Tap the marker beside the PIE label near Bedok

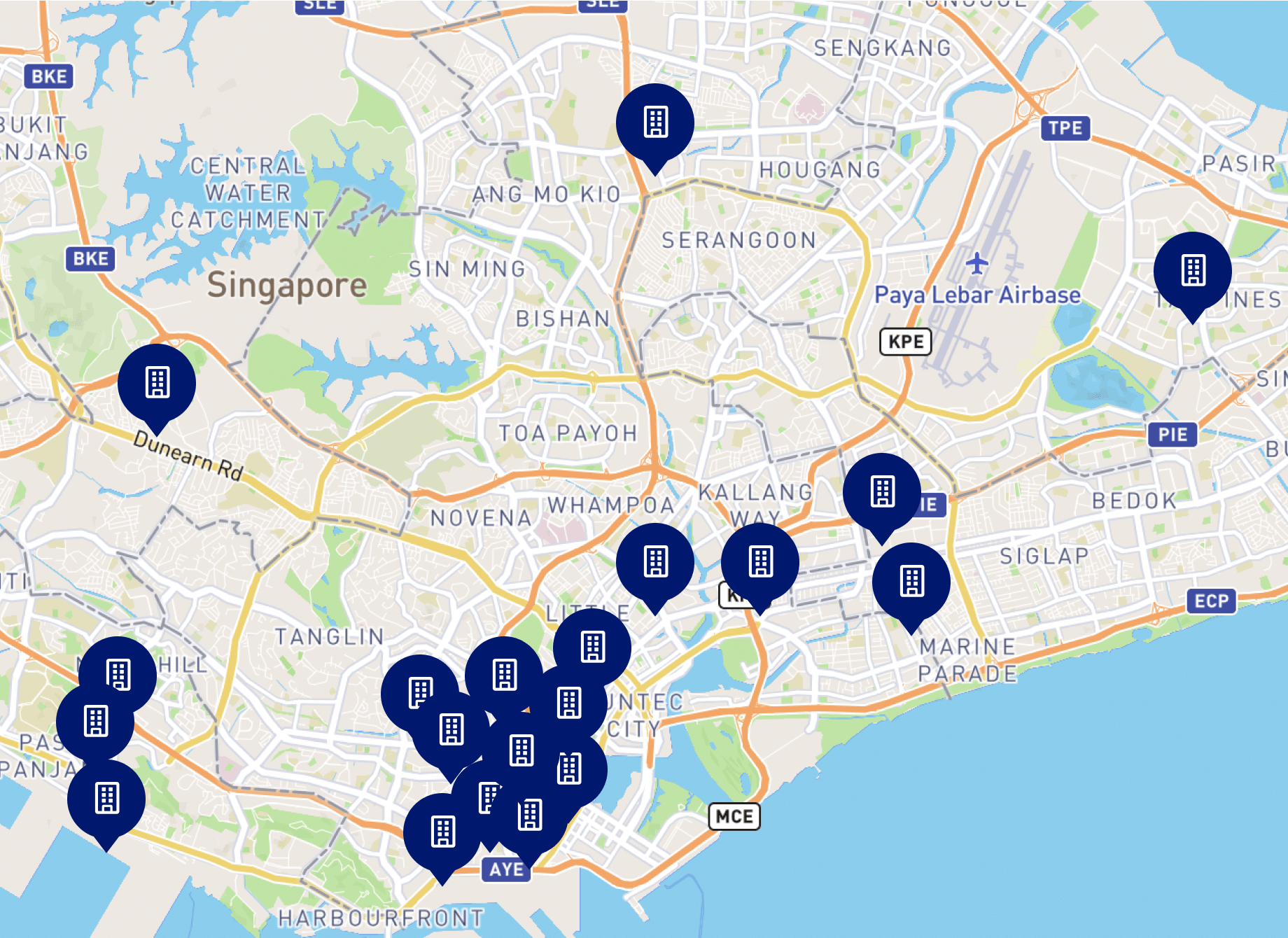coord(882,492)
